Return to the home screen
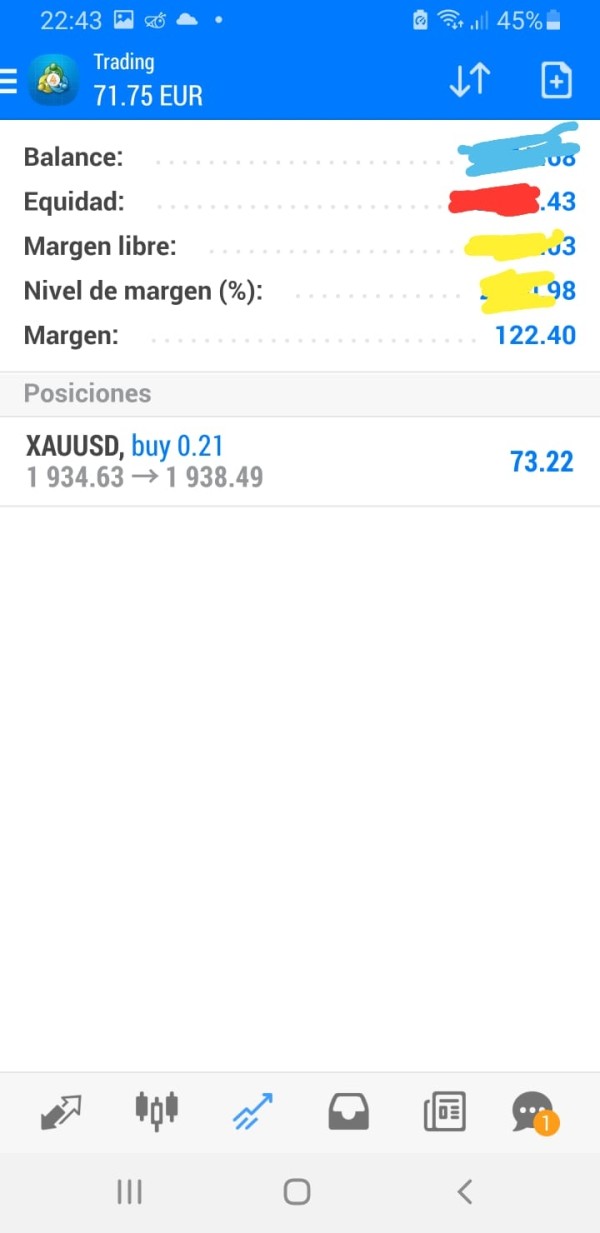Viewport: 600px width, 1233px height. coord(297,1191)
